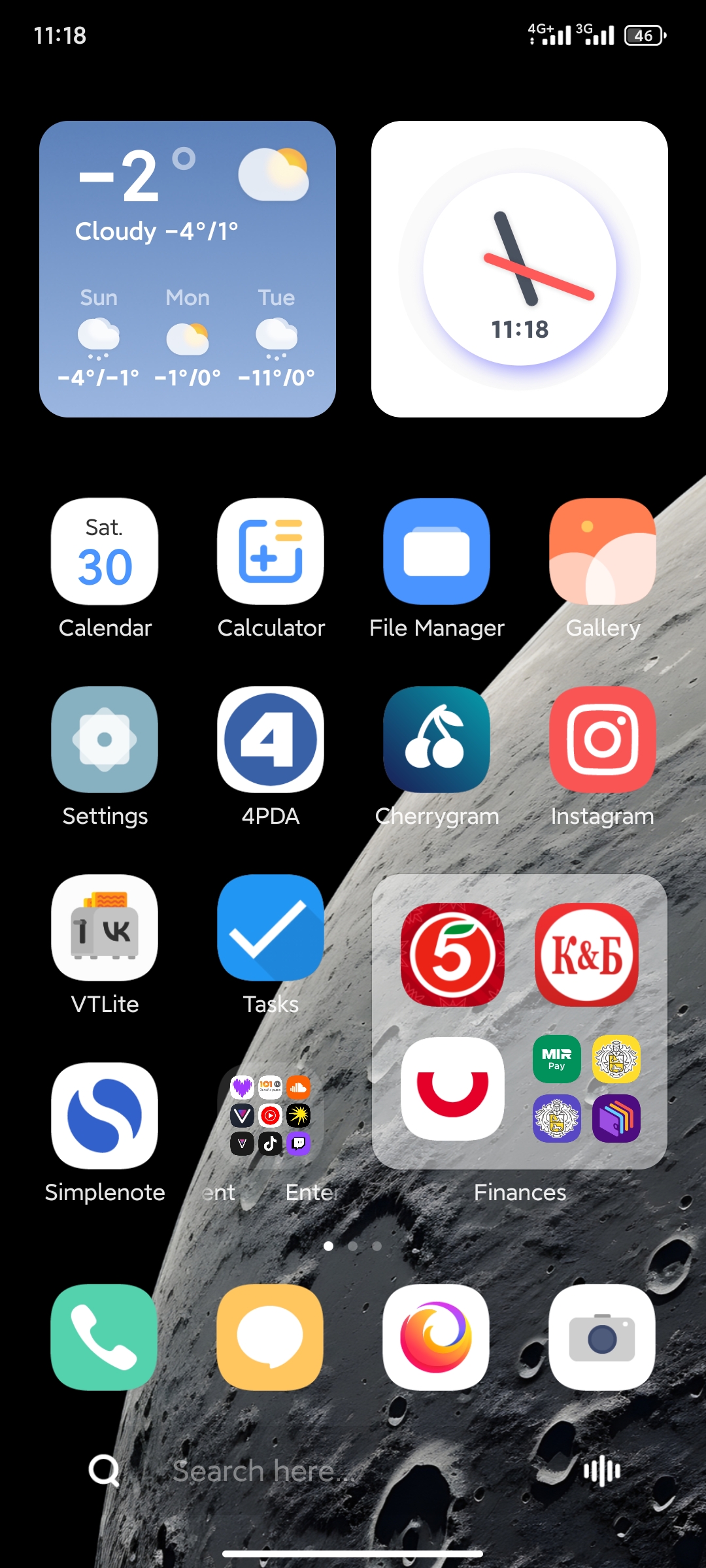Open Settings
Viewport: 706px width, 1568px height.
coord(105,740)
